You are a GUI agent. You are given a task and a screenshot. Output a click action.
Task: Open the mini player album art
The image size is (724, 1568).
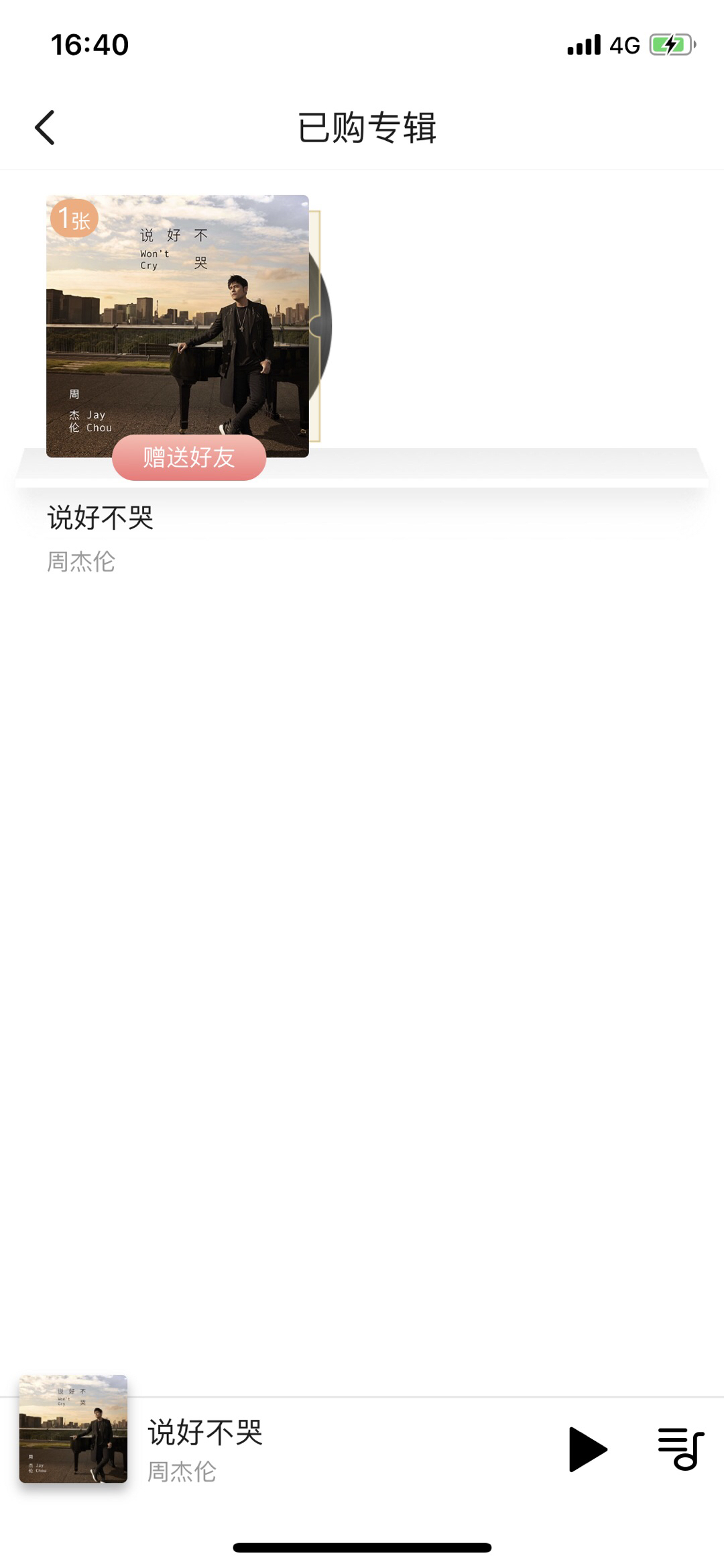73,1429
